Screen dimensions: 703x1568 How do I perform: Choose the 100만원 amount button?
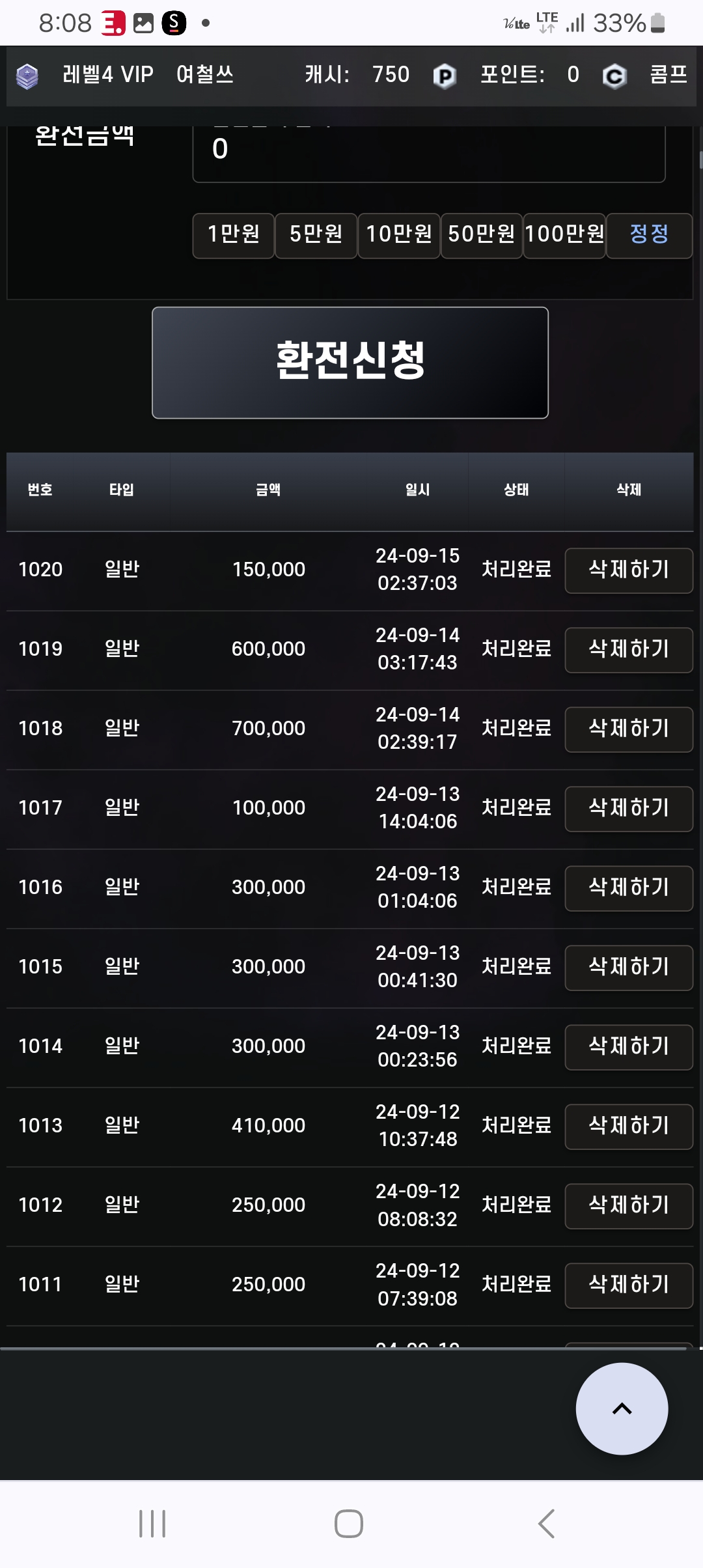[x=564, y=236]
